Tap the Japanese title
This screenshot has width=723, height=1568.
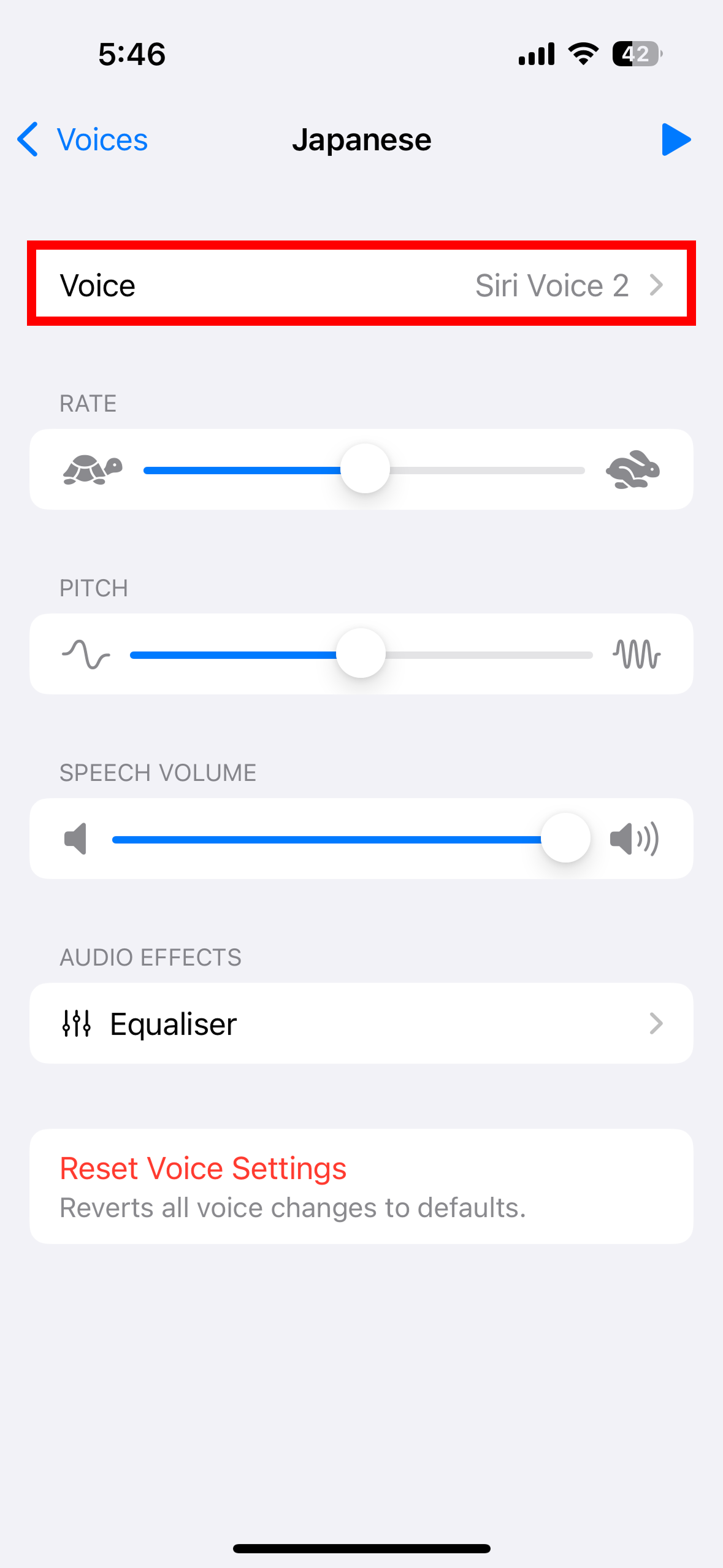tap(362, 139)
